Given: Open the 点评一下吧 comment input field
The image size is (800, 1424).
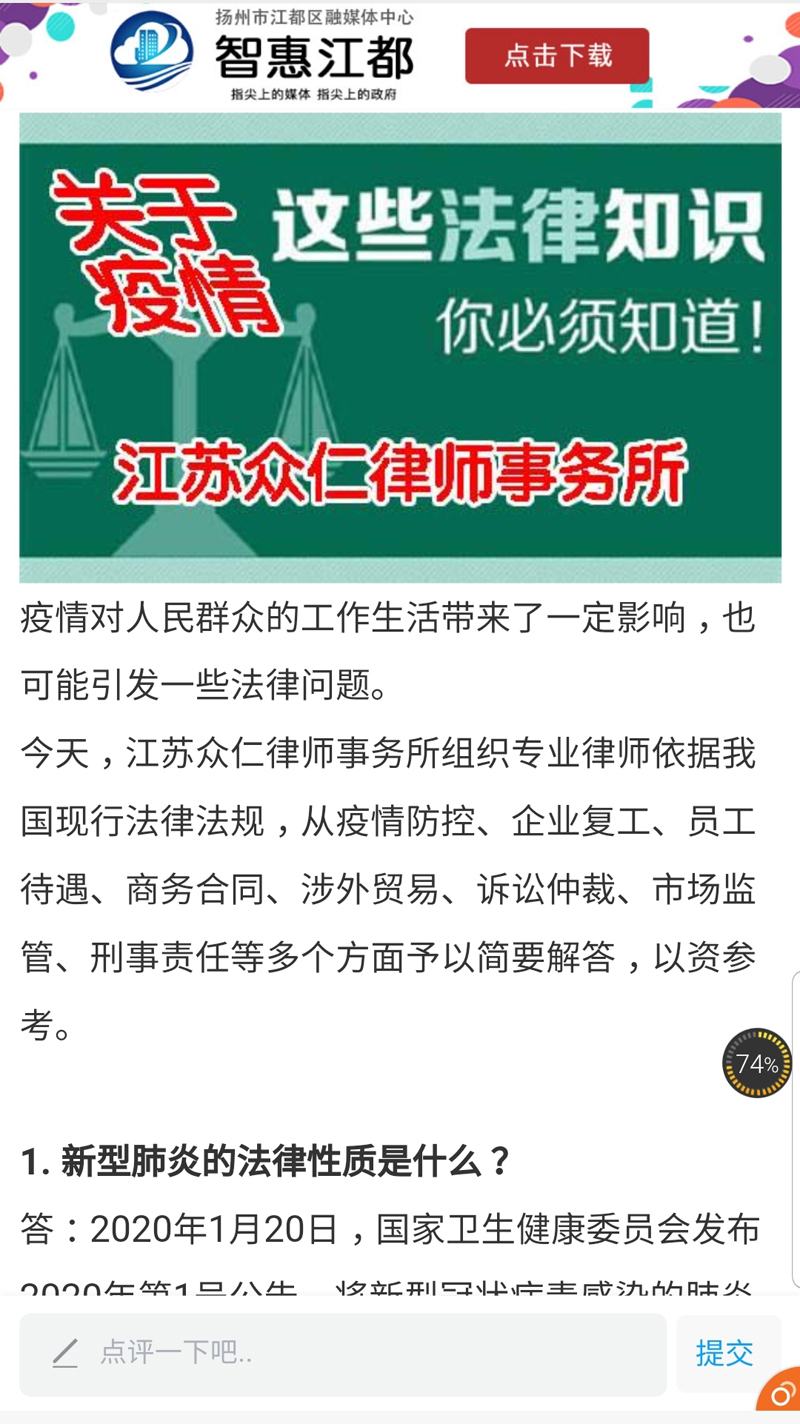Looking at the screenshot, I should pyautogui.click(x=342, y=1354).
